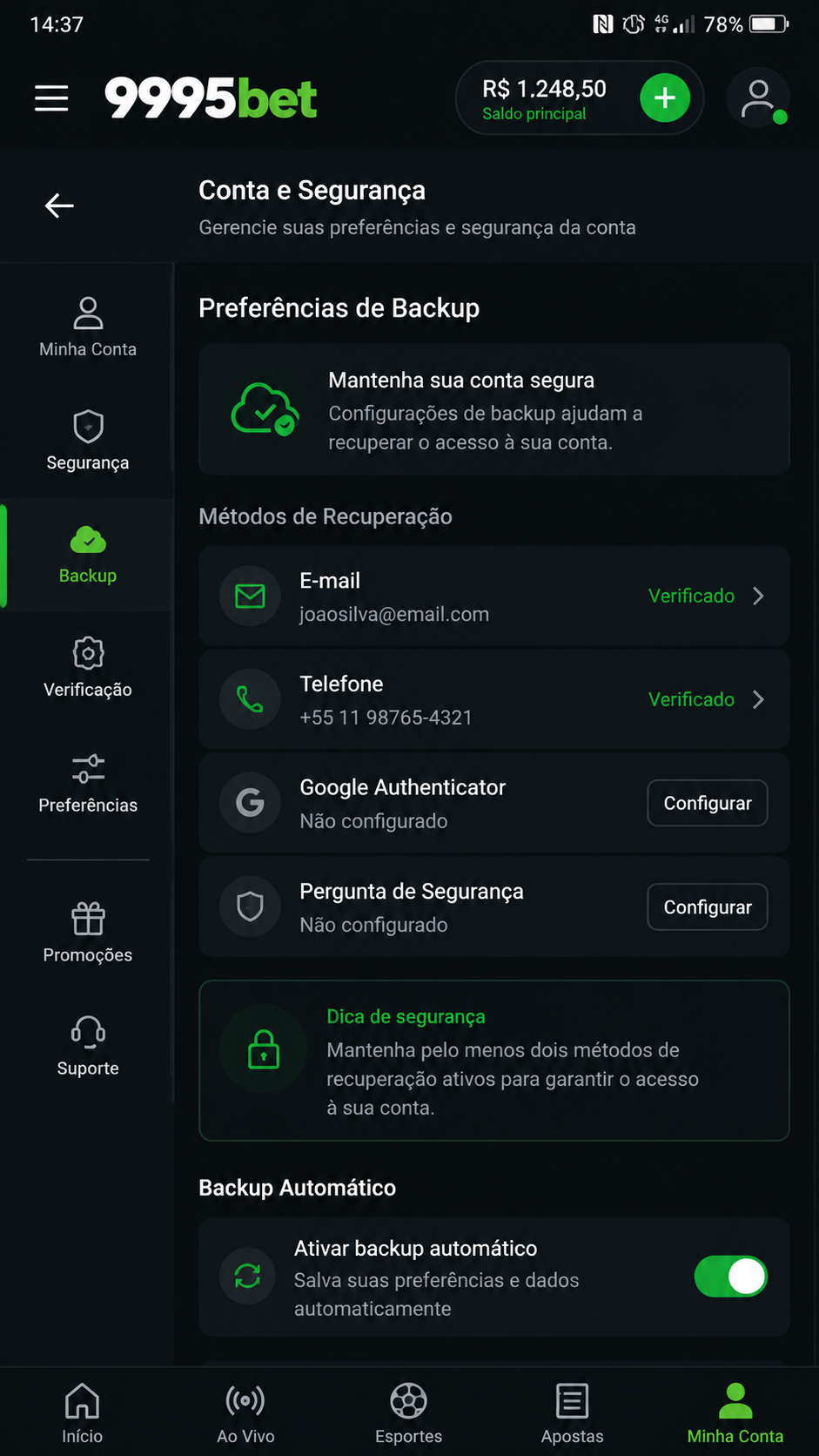
Task: Open the verified Telefone recovery row
Action: [494, 699]
